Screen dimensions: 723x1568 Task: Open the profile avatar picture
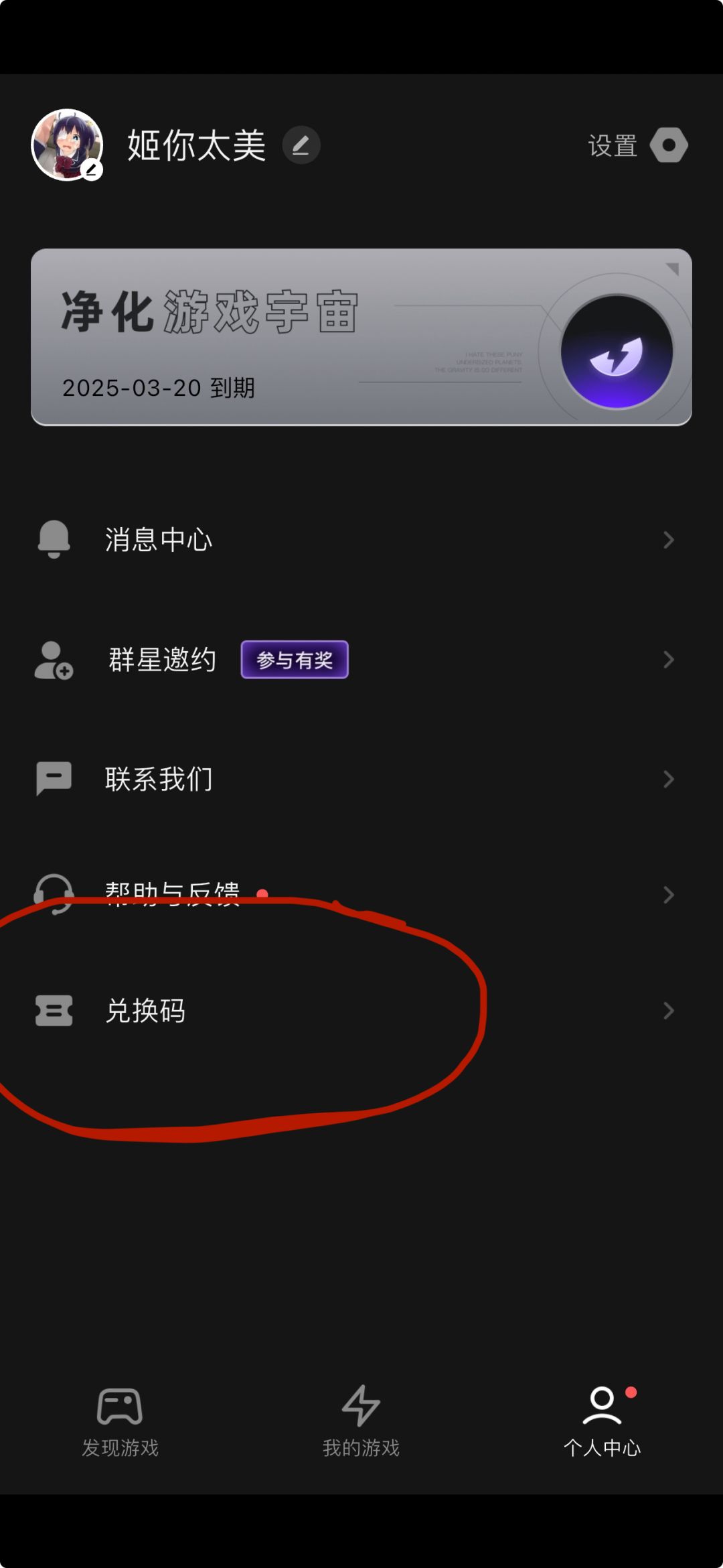coord(65,145)
